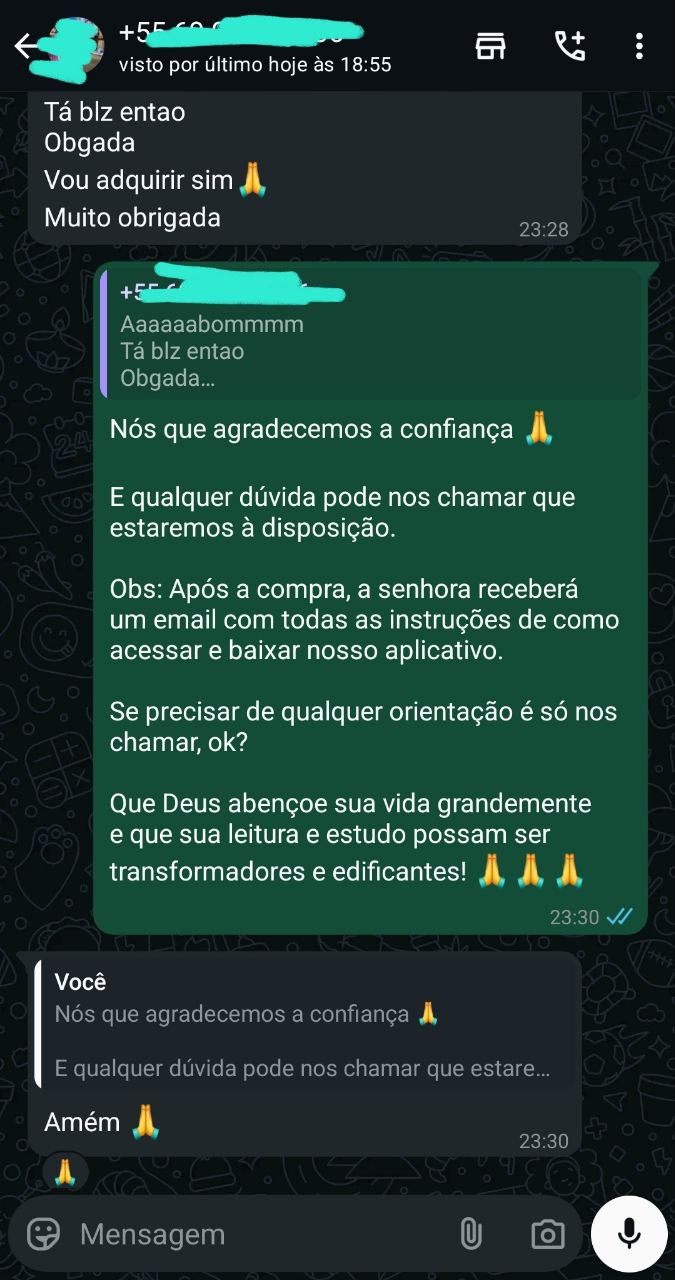Go back to the chat list
The height and width of the screenshot is (1280, 675).
(24, 46)
